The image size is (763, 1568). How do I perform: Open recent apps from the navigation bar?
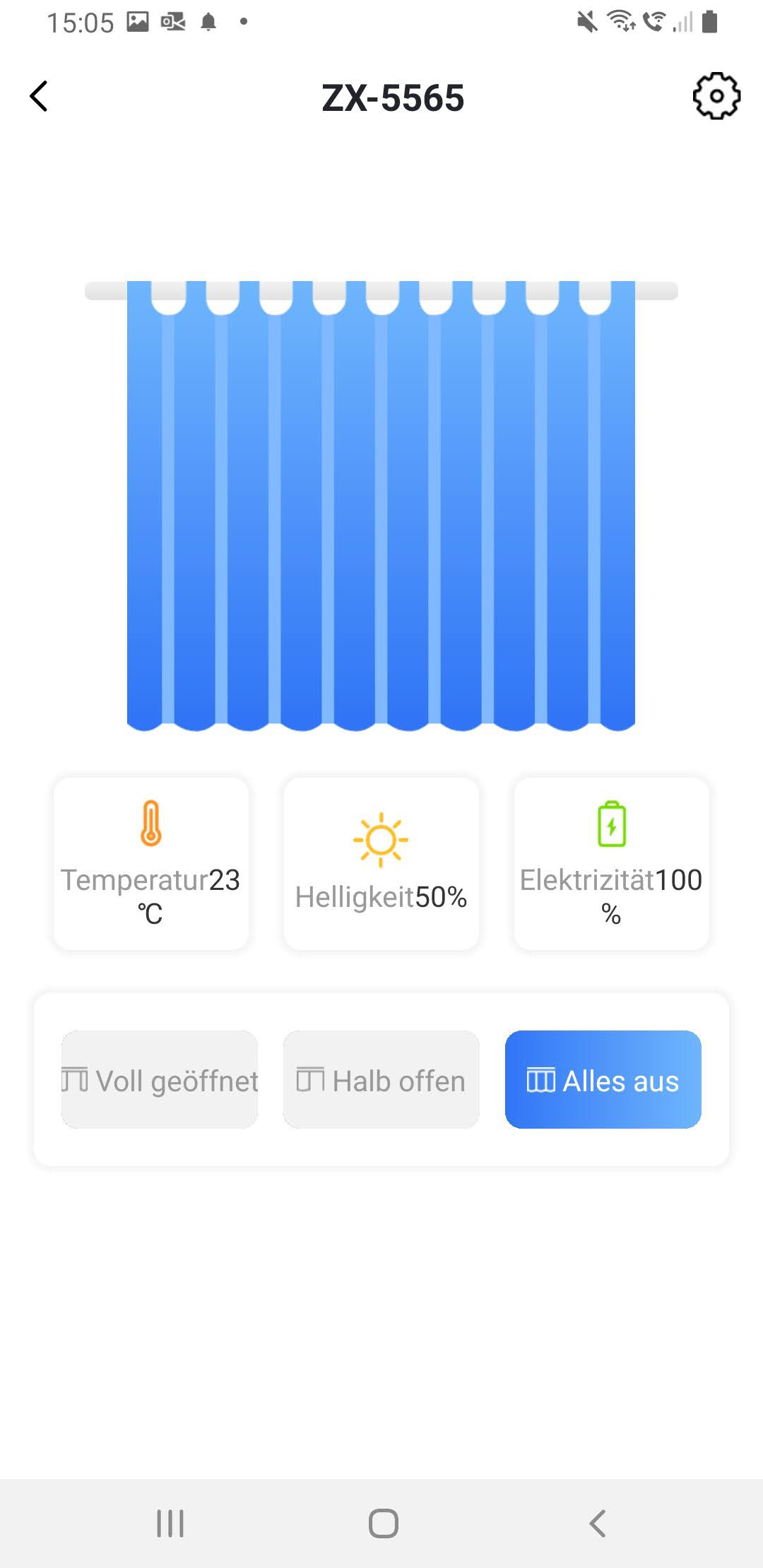(170, 1523)
